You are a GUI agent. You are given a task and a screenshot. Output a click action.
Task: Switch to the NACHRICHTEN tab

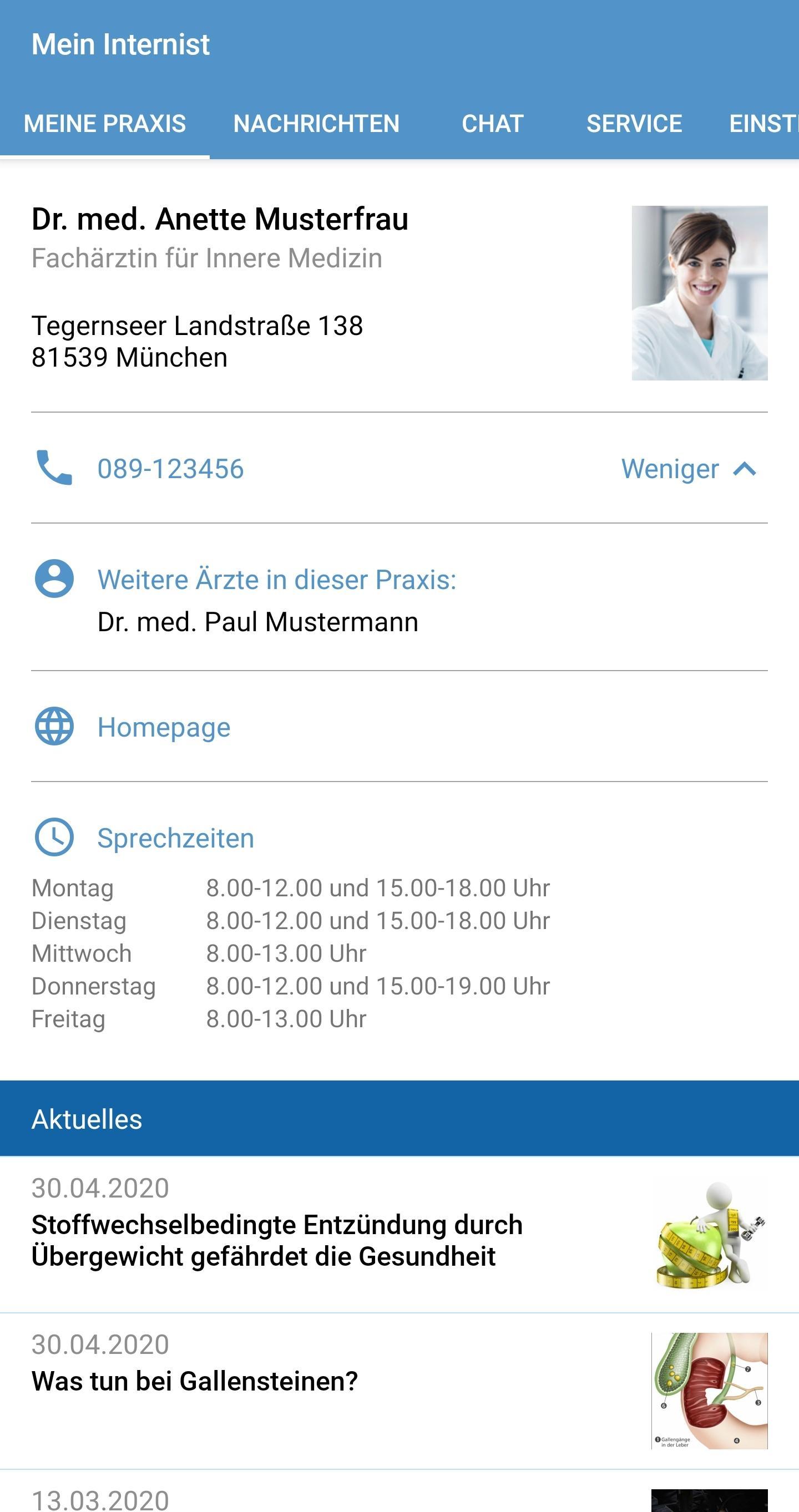[316, 123]
